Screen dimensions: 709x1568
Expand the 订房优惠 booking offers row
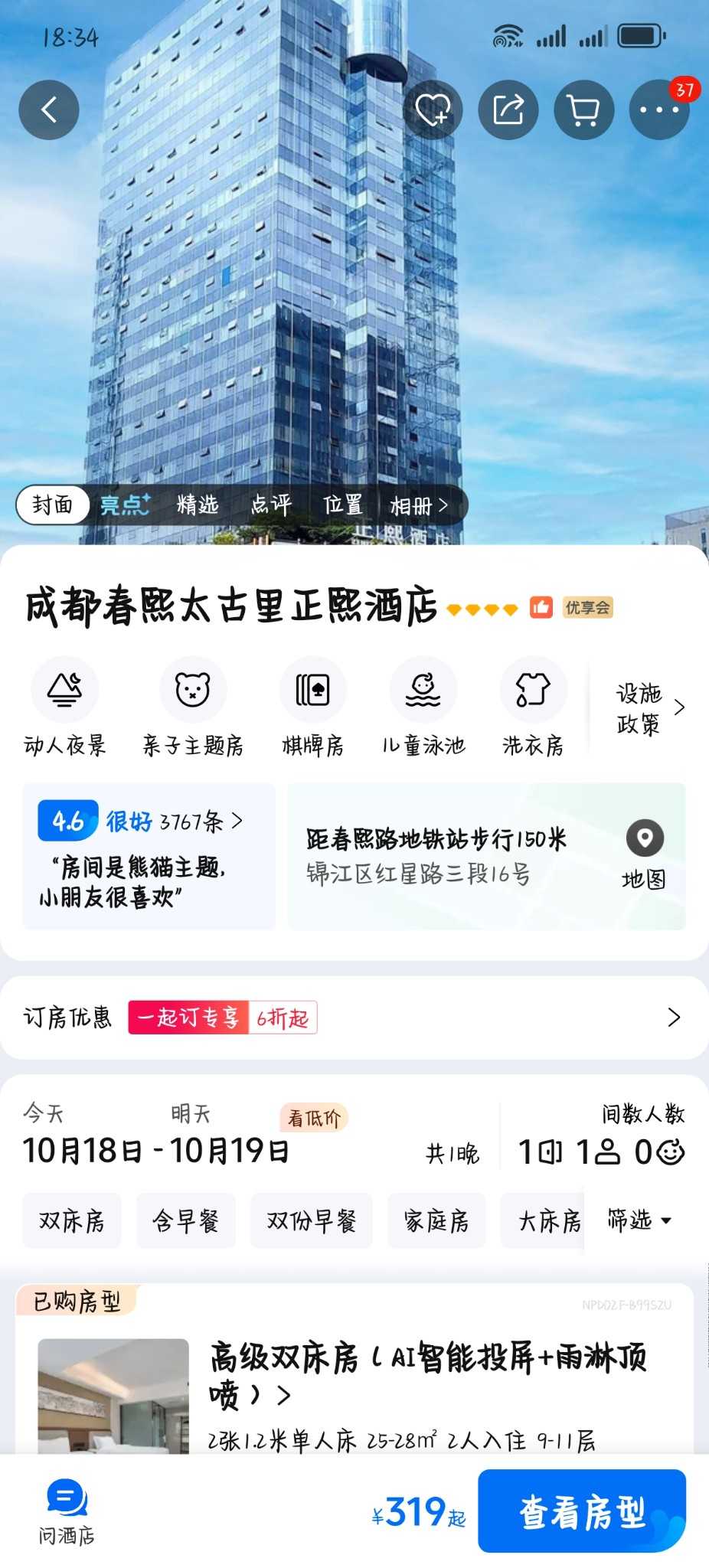coord(673,1018)
